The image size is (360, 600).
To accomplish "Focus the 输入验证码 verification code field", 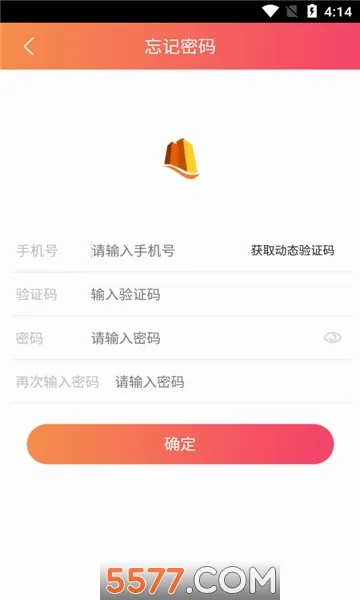I will tap(218, 295).
